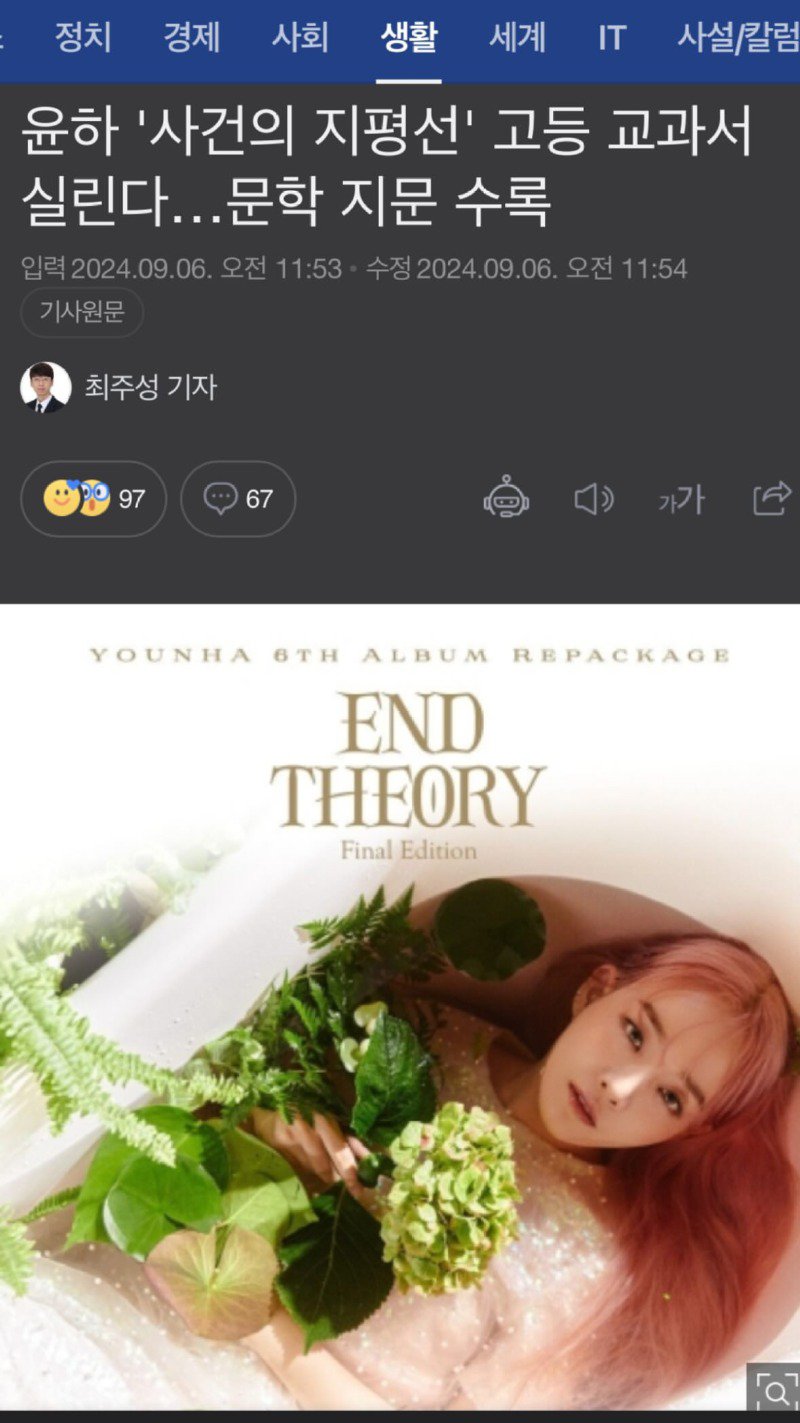Click the active 생활 tab

click(x=411, y=38)
